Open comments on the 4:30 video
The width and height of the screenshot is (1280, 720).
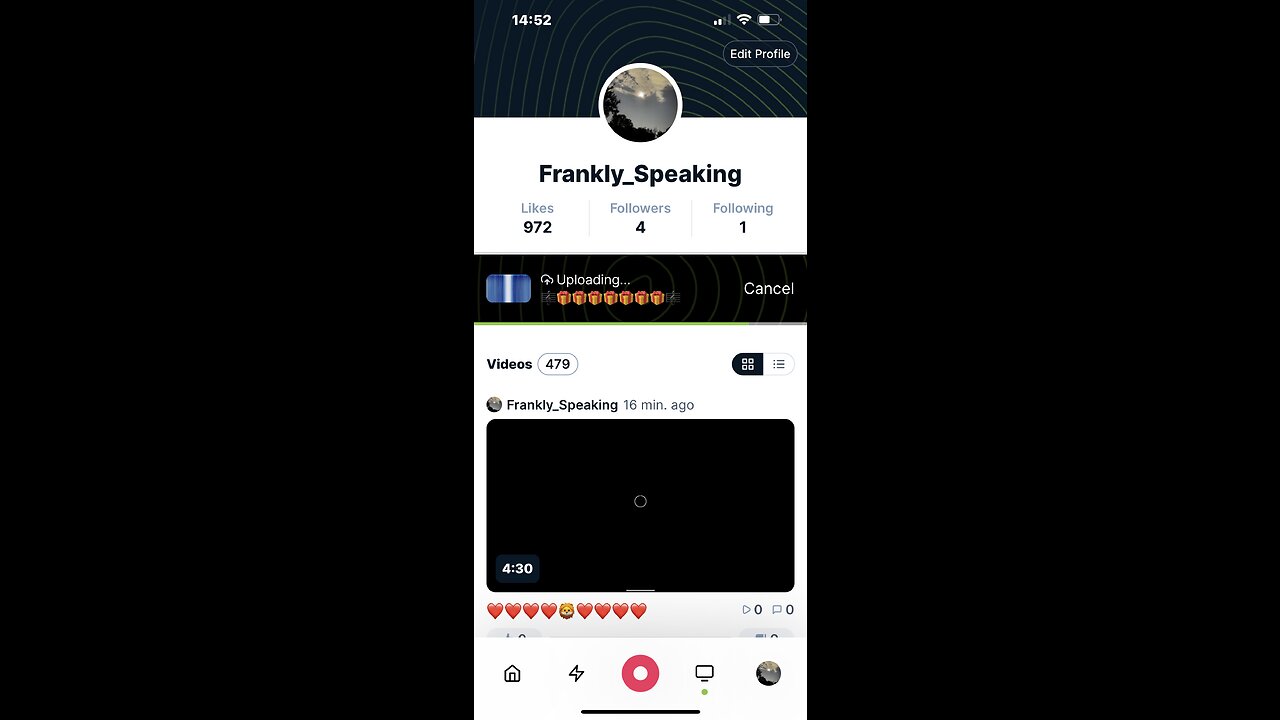point(782,610)
